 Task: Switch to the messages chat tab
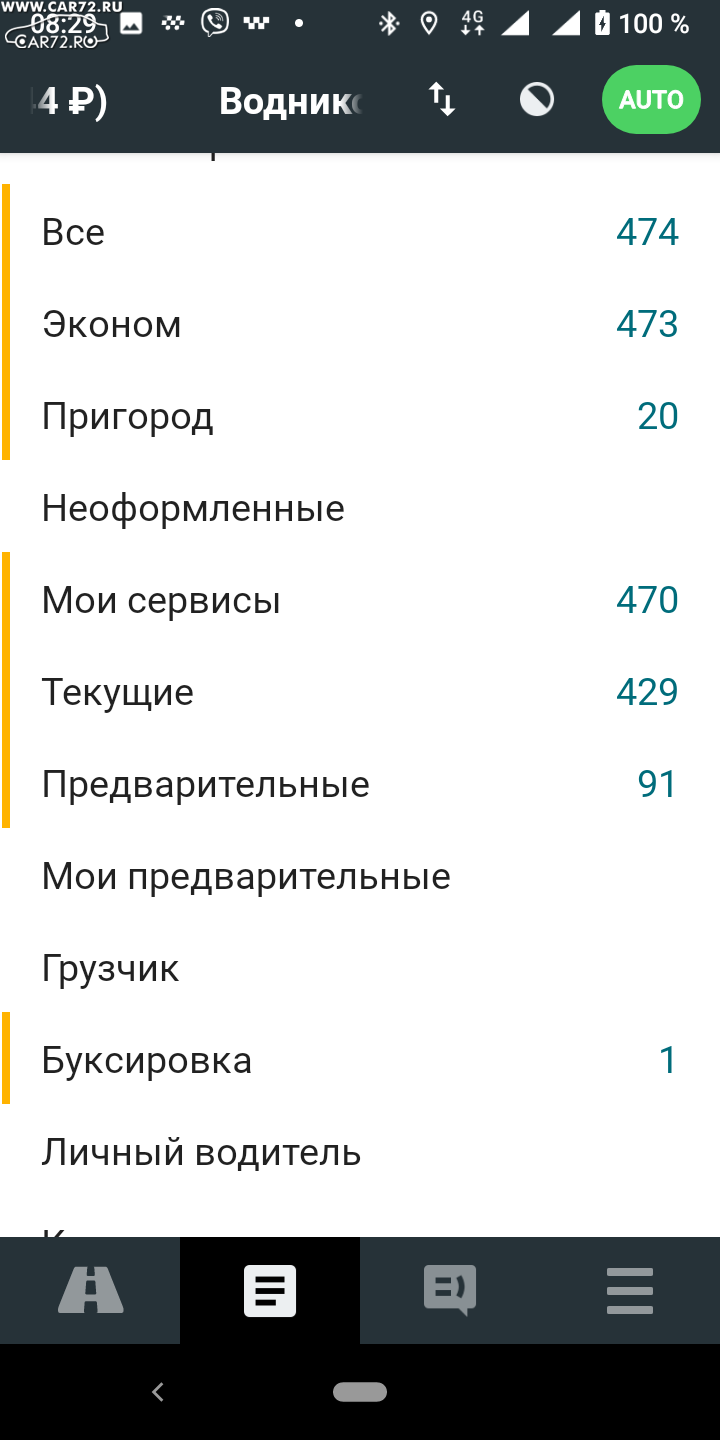pos(450,1290)
